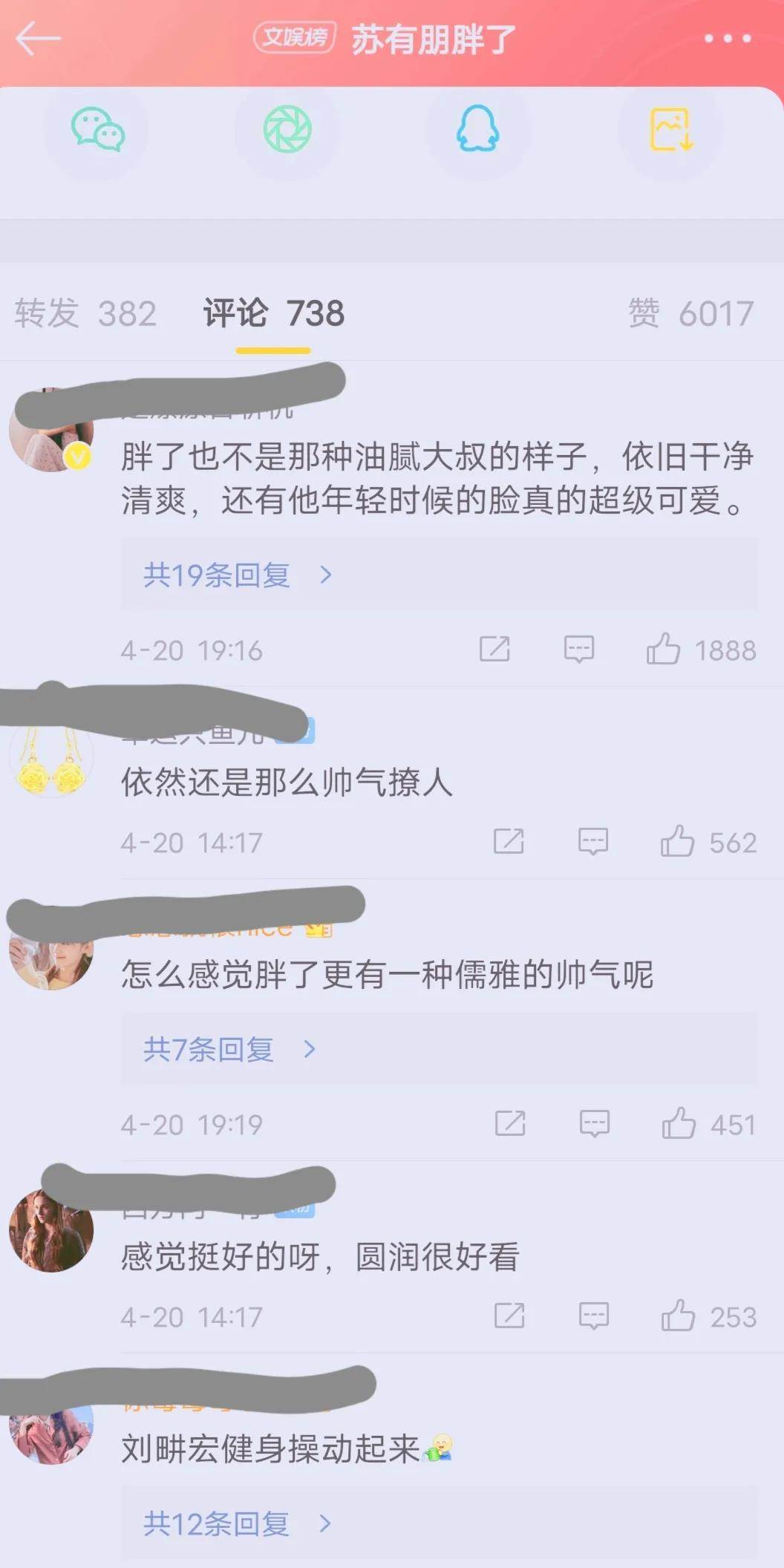
Task: Share to WeChat Moments
Action: [288, 130]
